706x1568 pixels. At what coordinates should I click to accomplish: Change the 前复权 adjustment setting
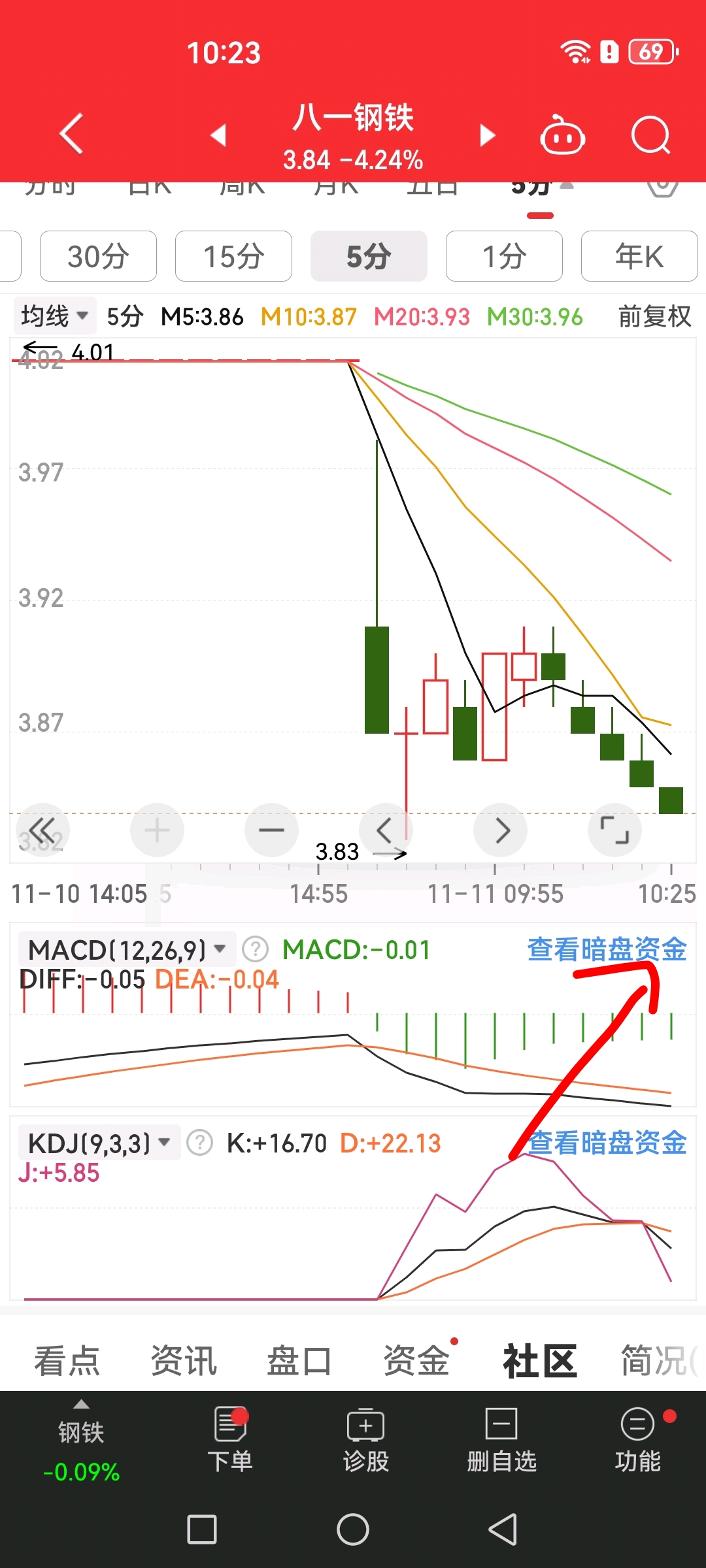pyautogui.click(x=654, y=317)
